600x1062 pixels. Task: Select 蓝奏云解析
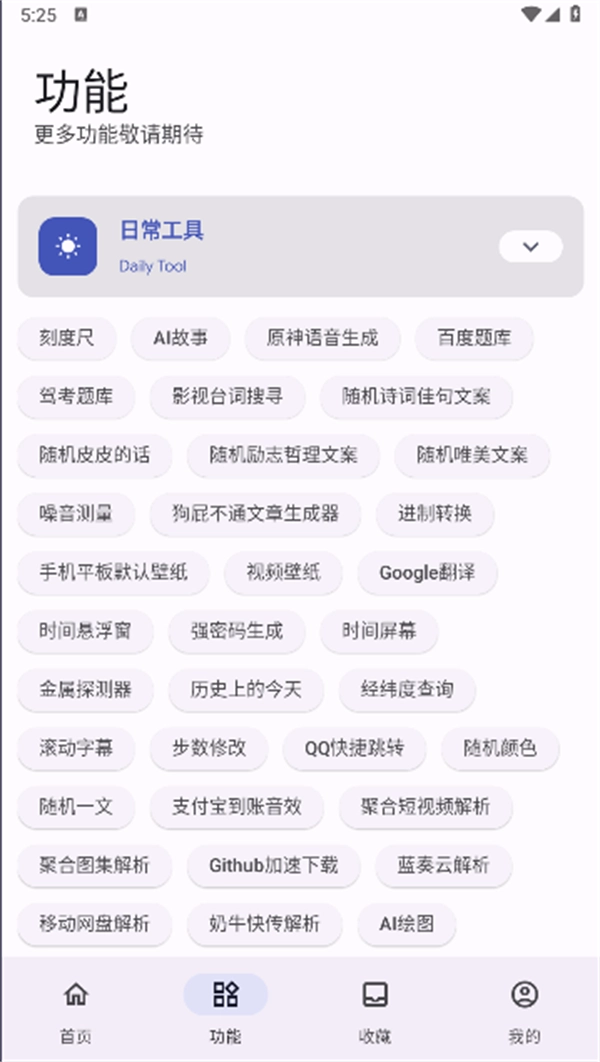click(x=443, y=865)
